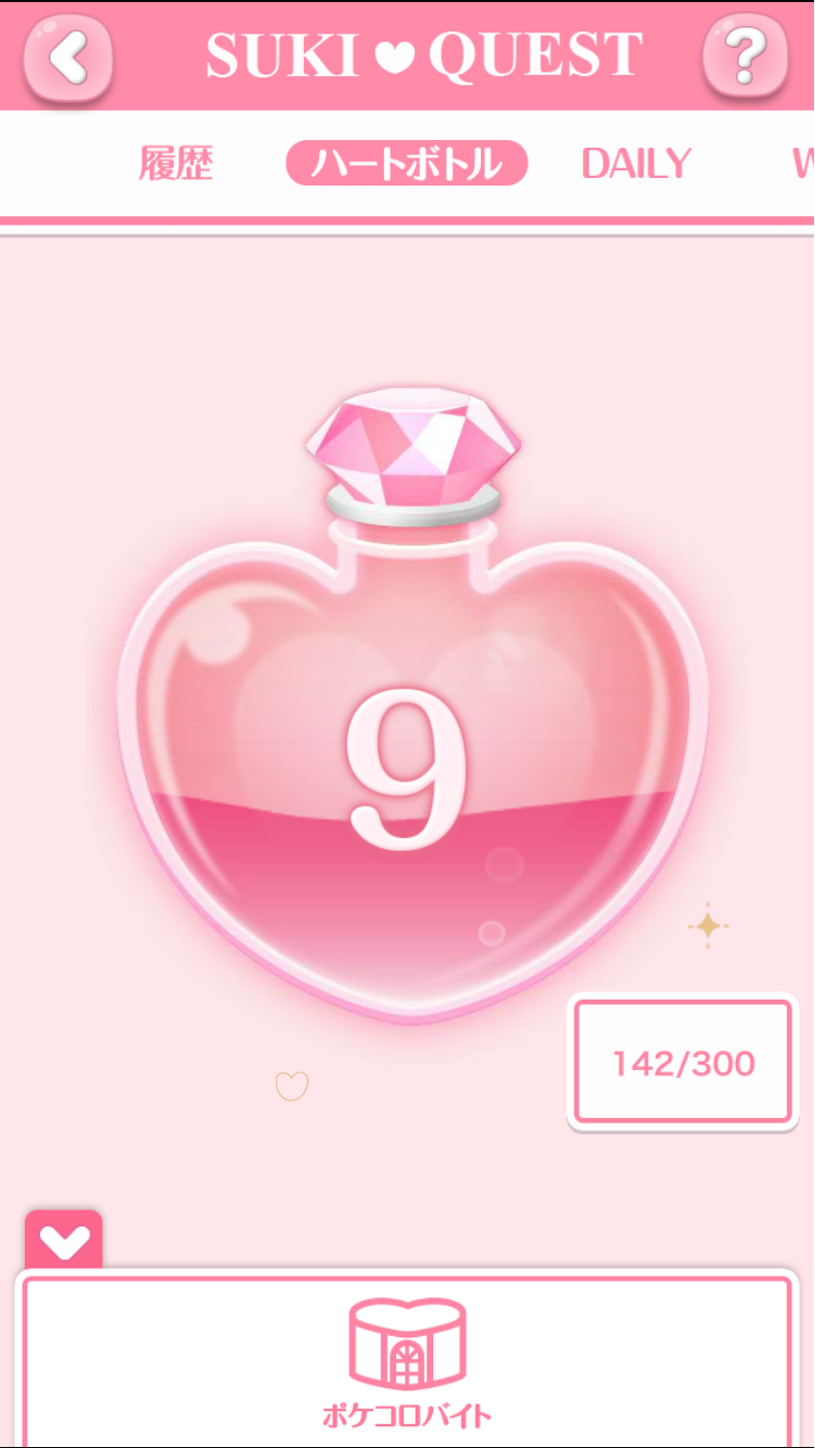
Task: Collapse the panel with the down chevron
Action: (64, 1240)
